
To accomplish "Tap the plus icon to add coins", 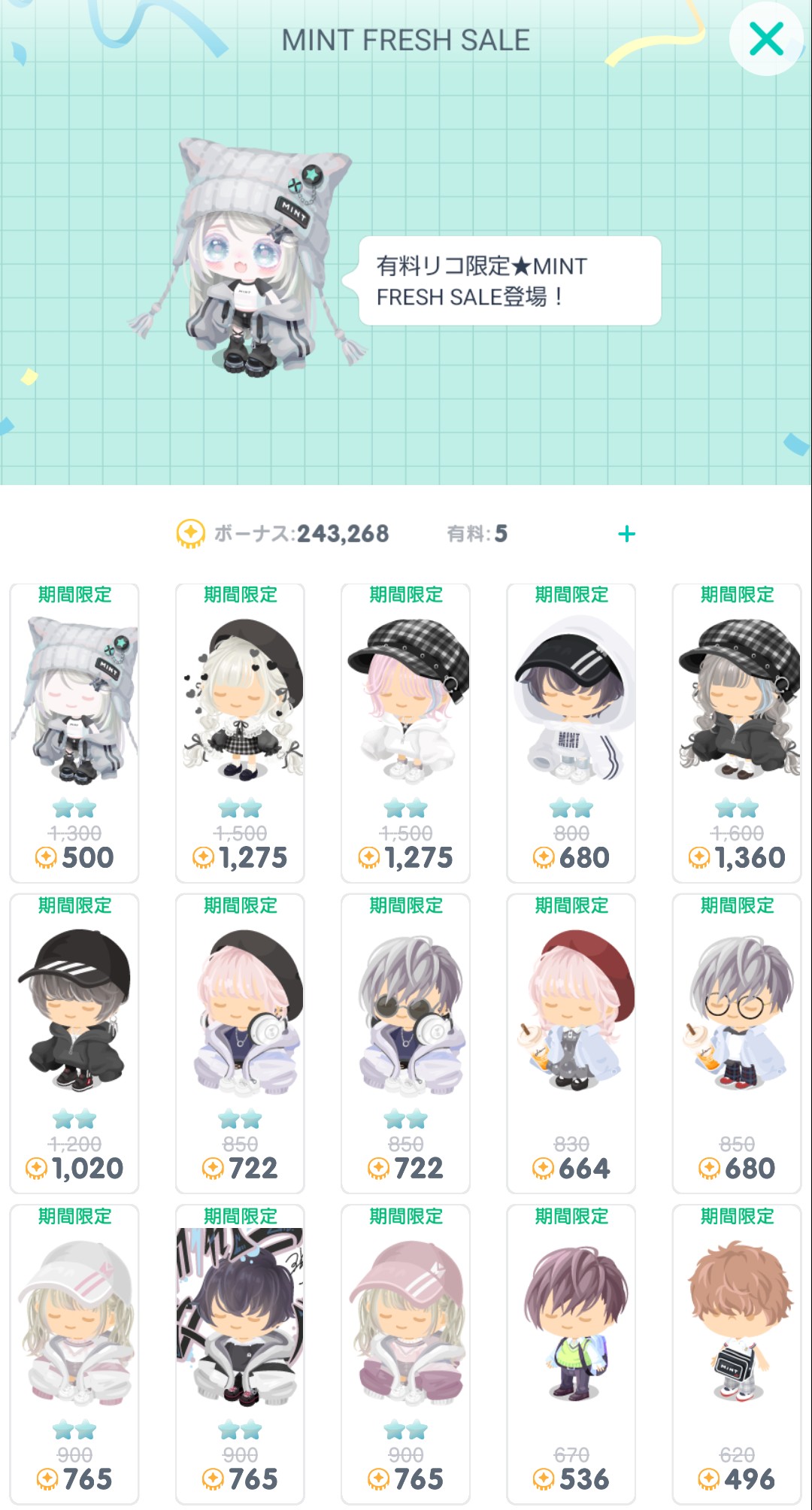I will click(626, 534).
